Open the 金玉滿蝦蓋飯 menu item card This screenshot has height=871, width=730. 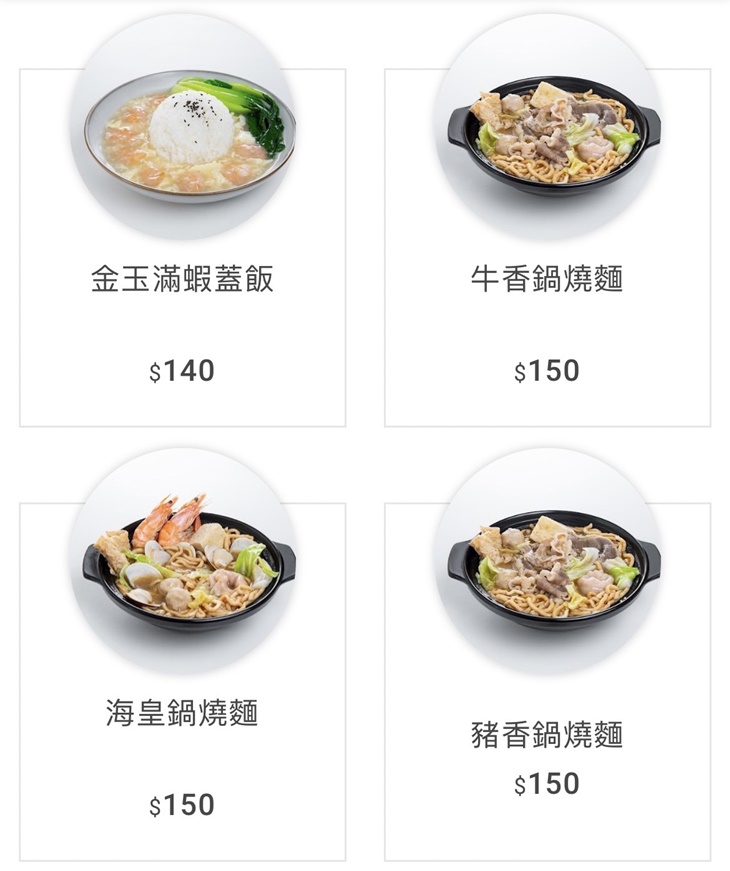point(182,279)
